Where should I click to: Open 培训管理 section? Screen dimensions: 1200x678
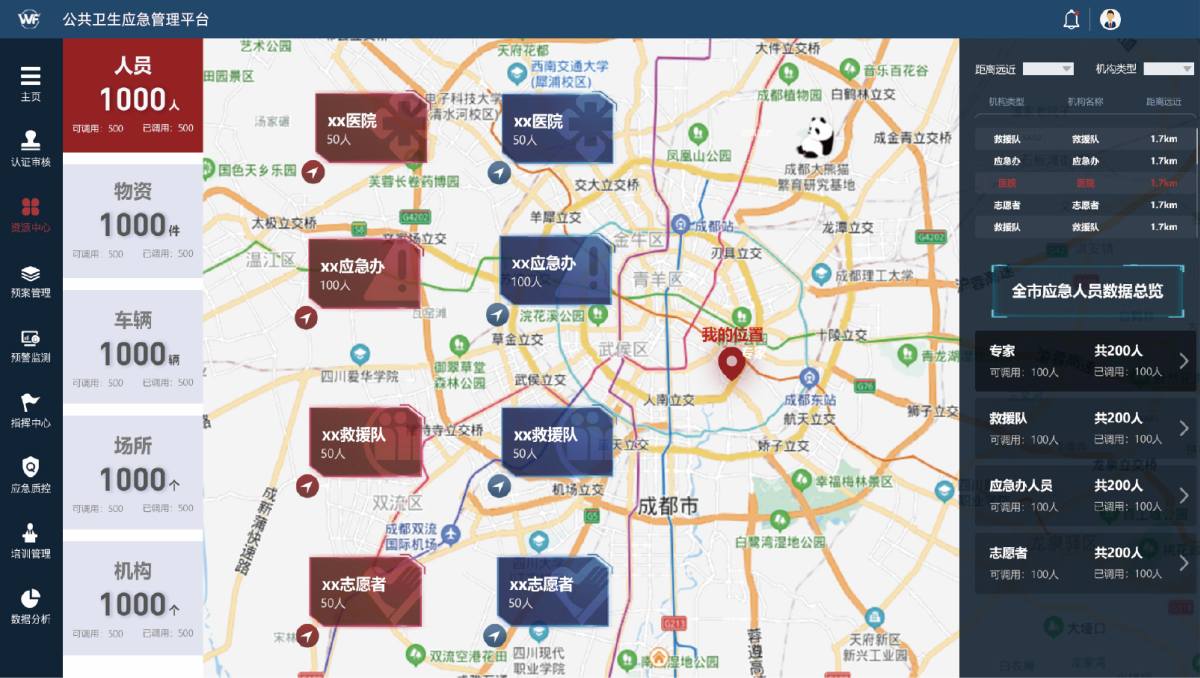point(31,540)
